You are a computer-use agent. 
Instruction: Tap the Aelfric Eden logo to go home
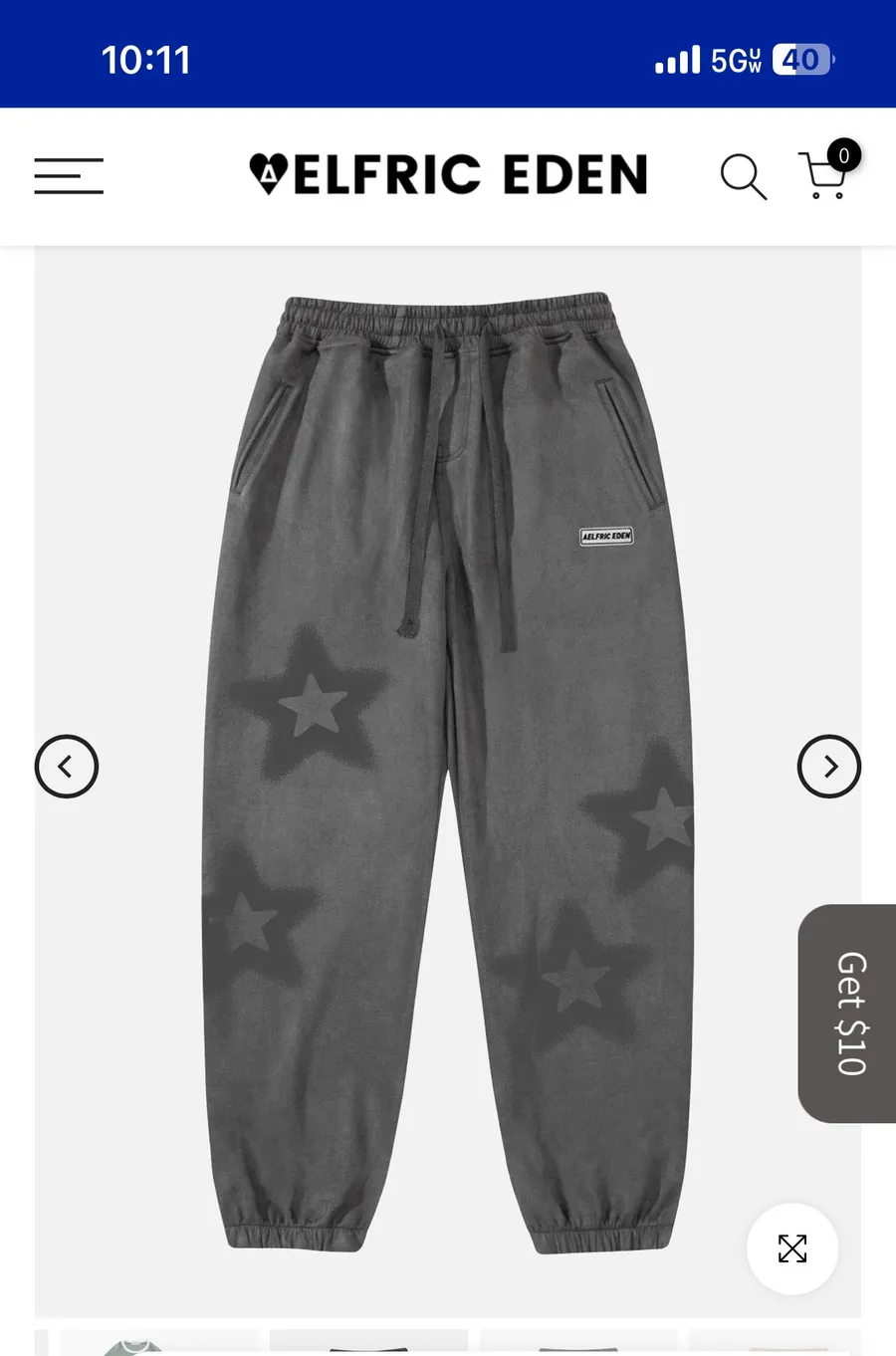tap(448, 174)
